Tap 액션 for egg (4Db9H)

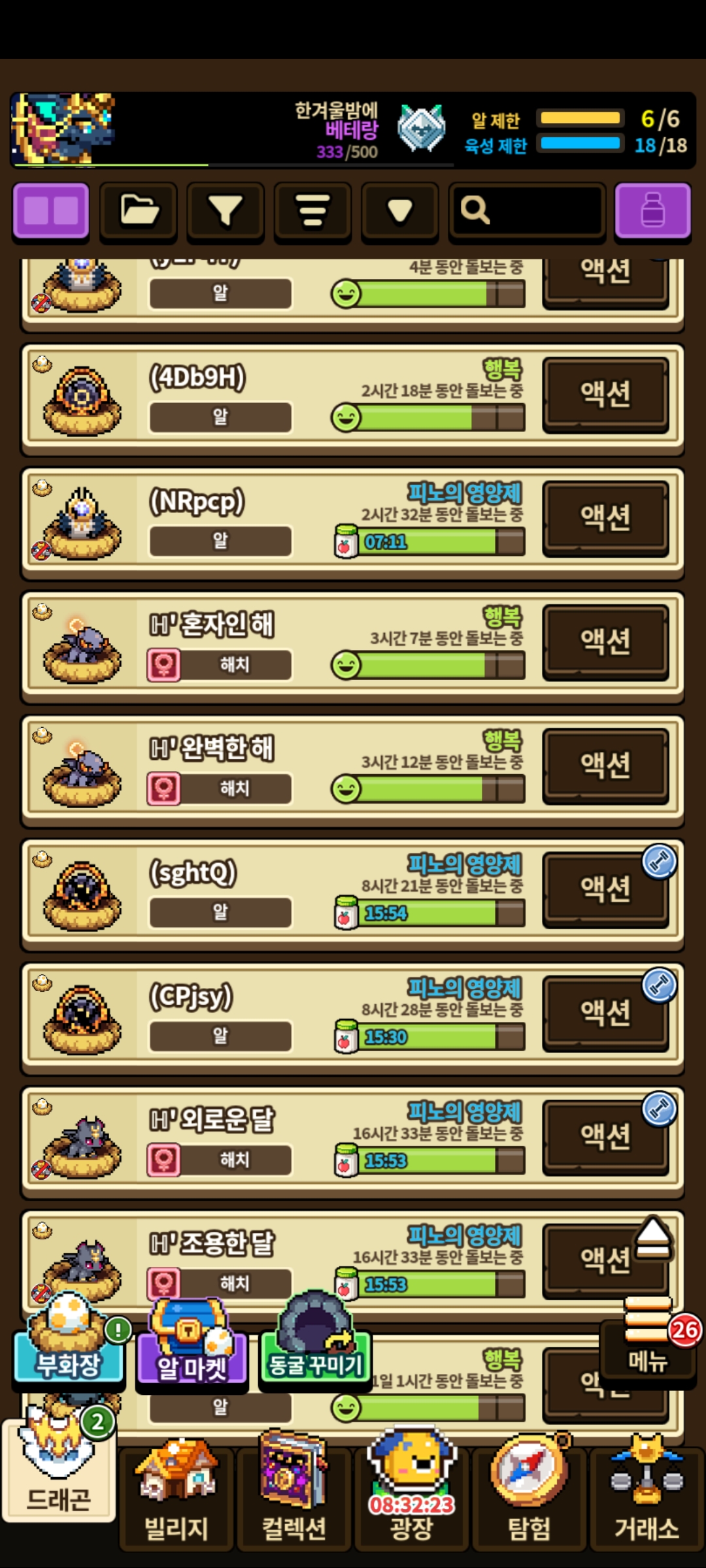tap(605, 394)
